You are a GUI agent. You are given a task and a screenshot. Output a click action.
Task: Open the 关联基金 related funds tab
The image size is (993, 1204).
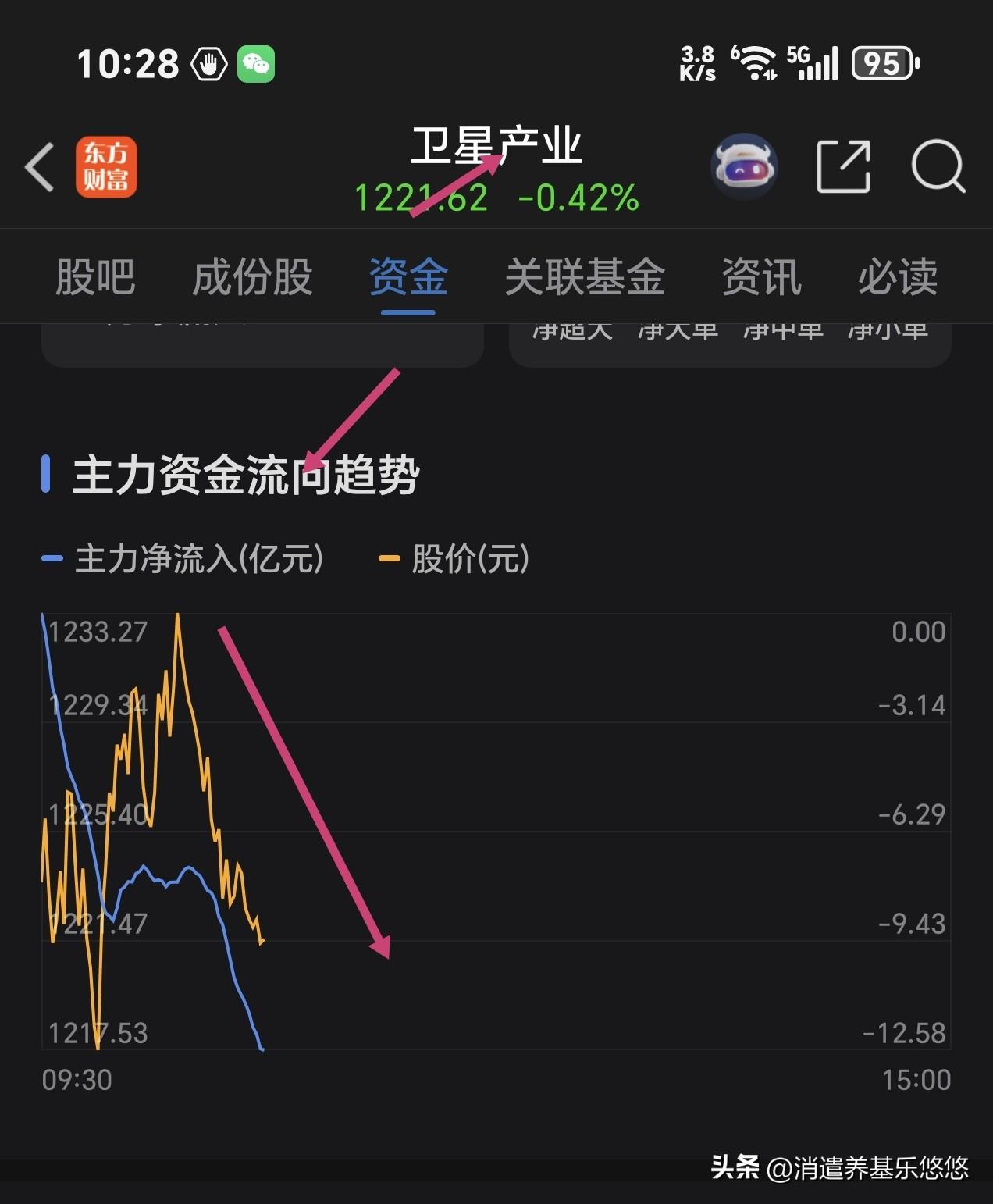pos(585,278)
